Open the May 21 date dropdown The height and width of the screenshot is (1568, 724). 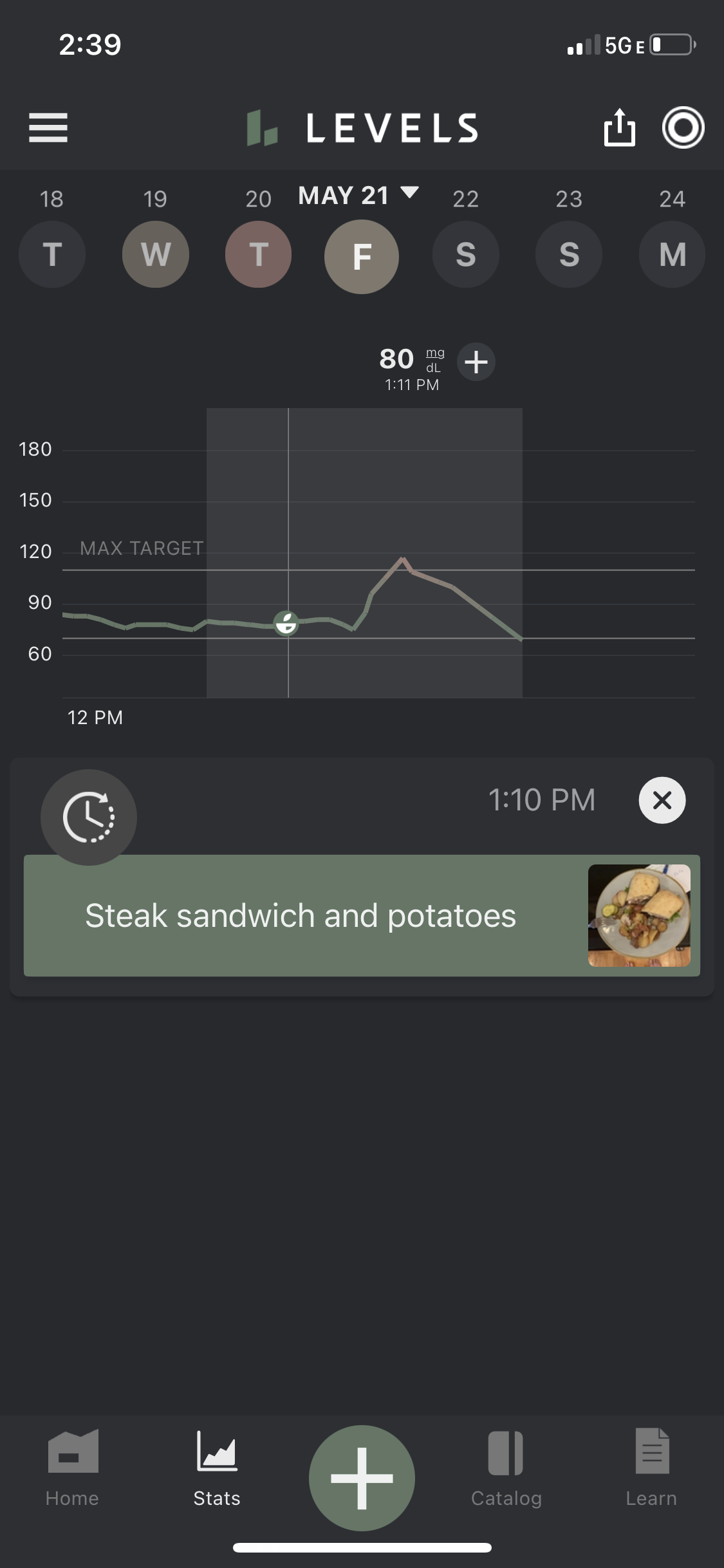(358, 195)
